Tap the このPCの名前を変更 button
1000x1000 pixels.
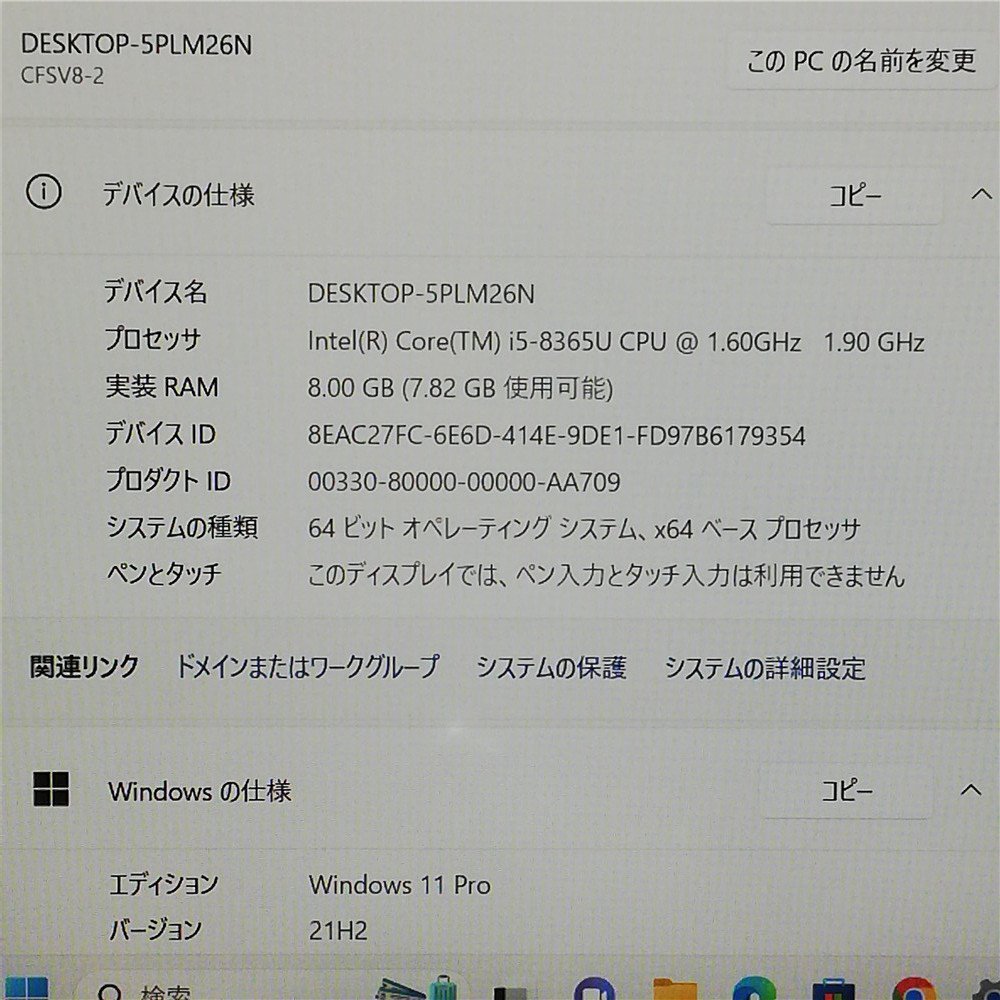pos(861,61)
